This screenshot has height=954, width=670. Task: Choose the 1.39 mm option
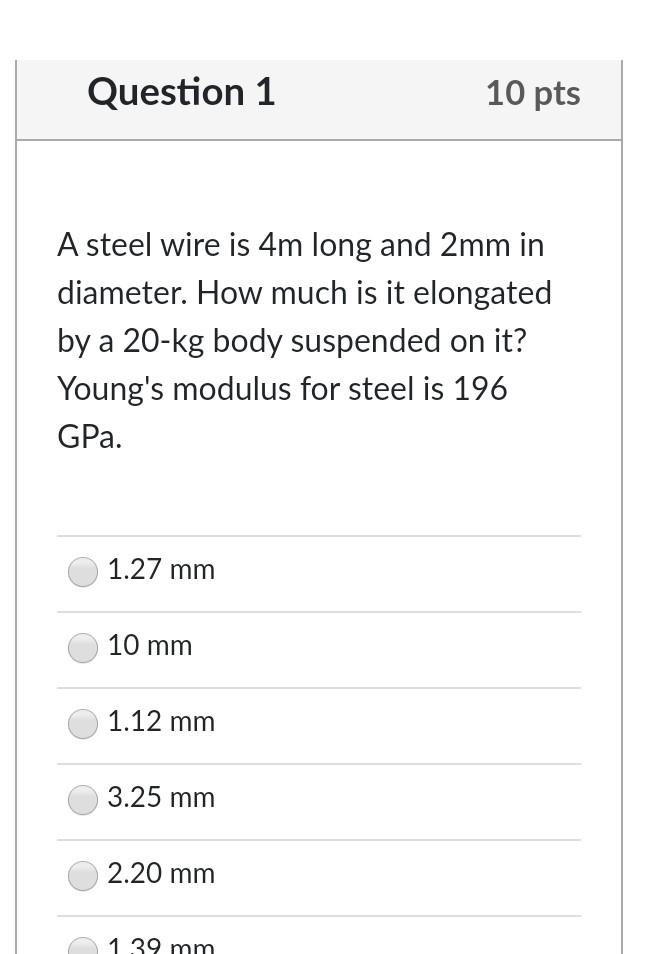[83, 947]
